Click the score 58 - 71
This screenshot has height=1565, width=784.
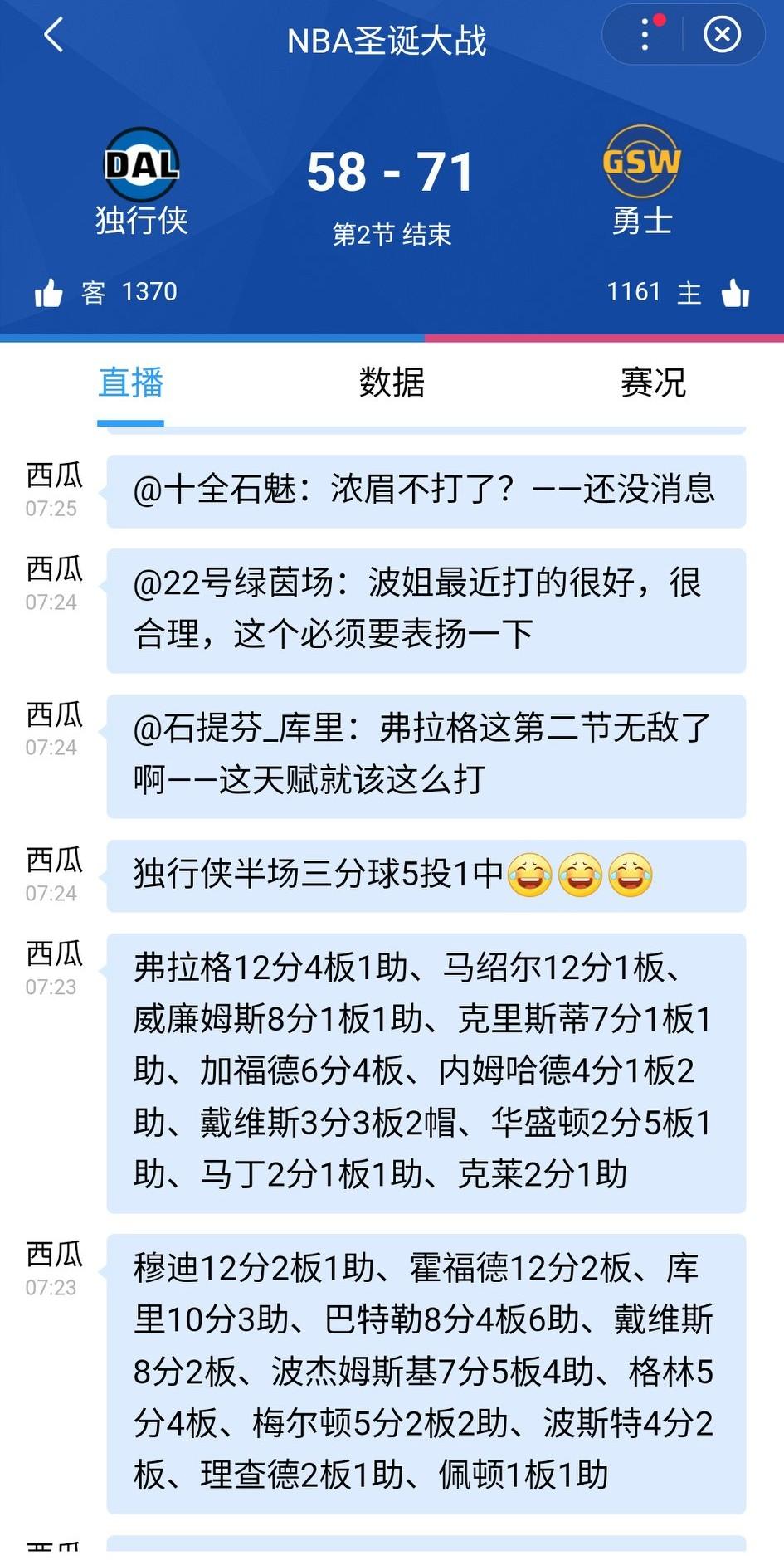click(392, 171)
